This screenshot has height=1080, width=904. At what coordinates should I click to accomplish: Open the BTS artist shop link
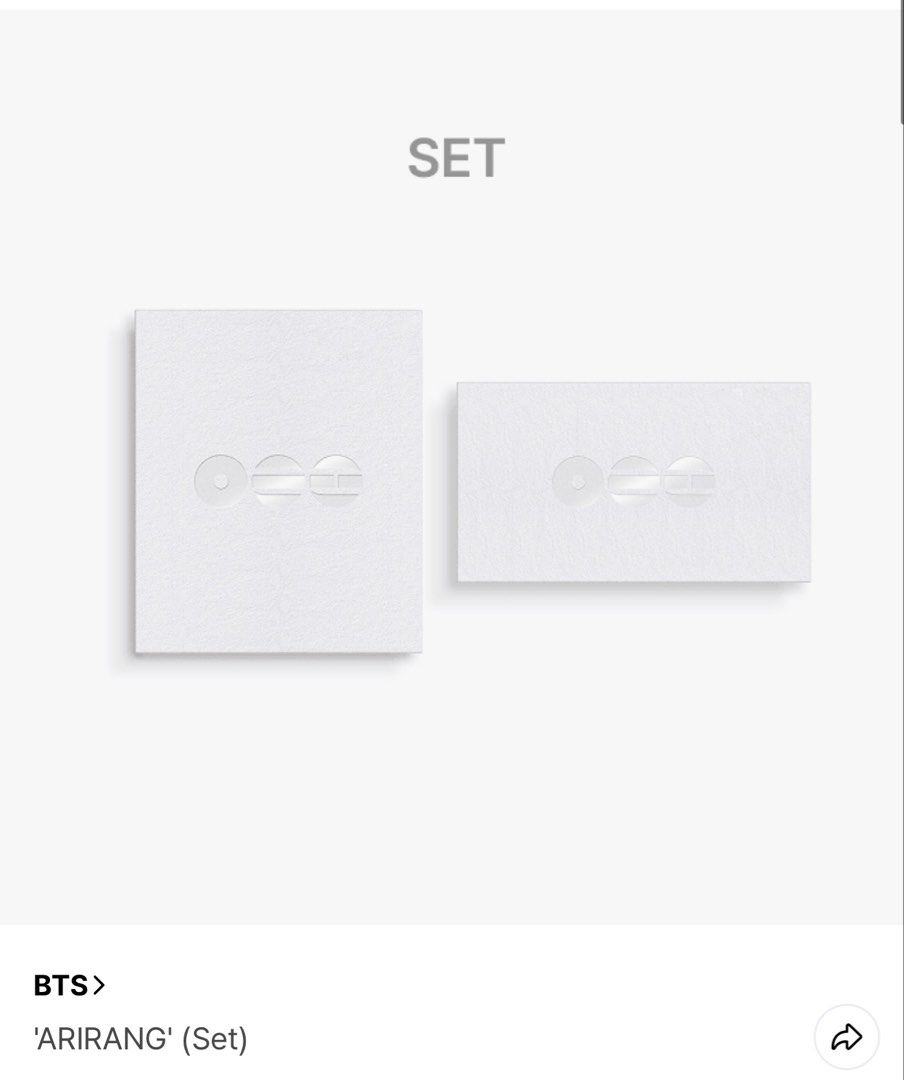(x=68, y=985)
